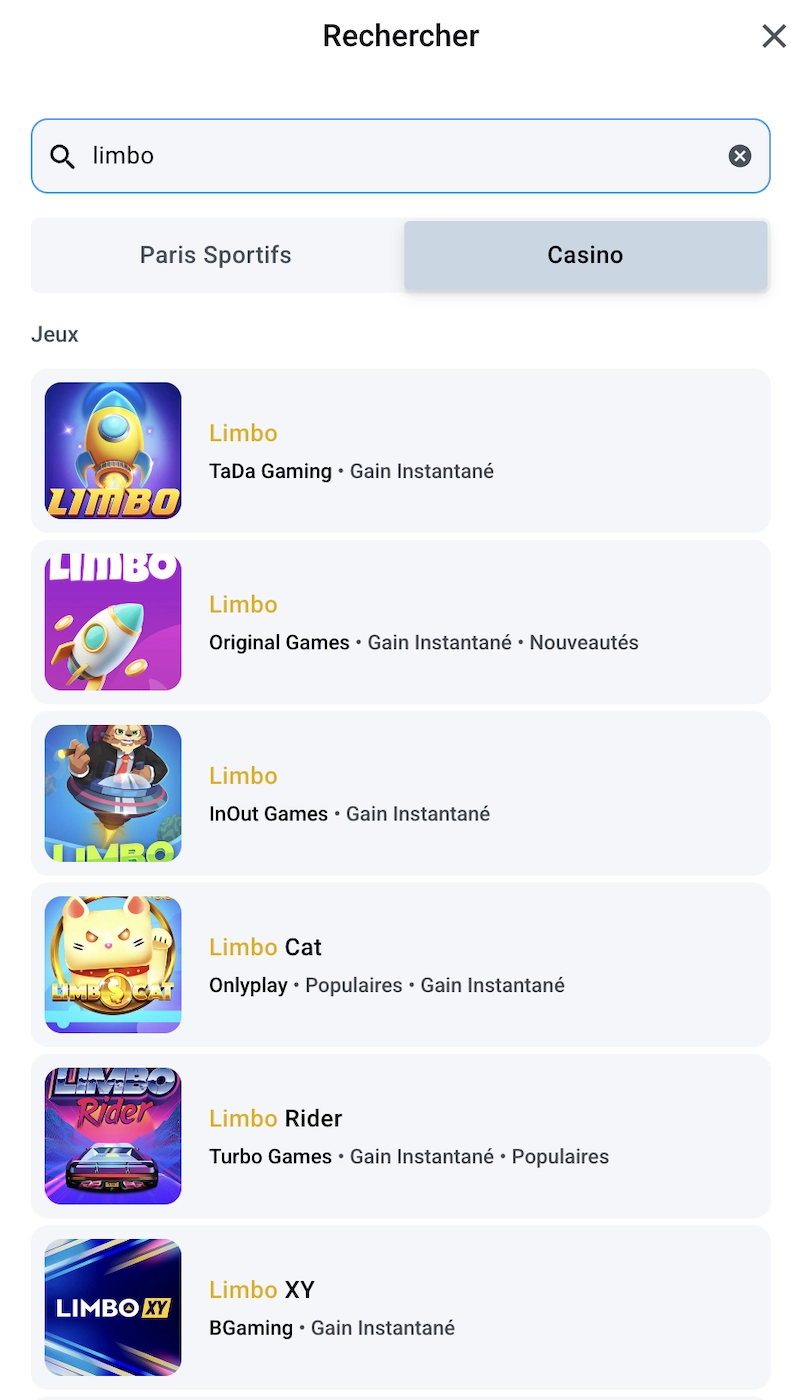Click the magnifying glass search icon
This screenshot has width=800, height=1400.
tap(62, 156)
